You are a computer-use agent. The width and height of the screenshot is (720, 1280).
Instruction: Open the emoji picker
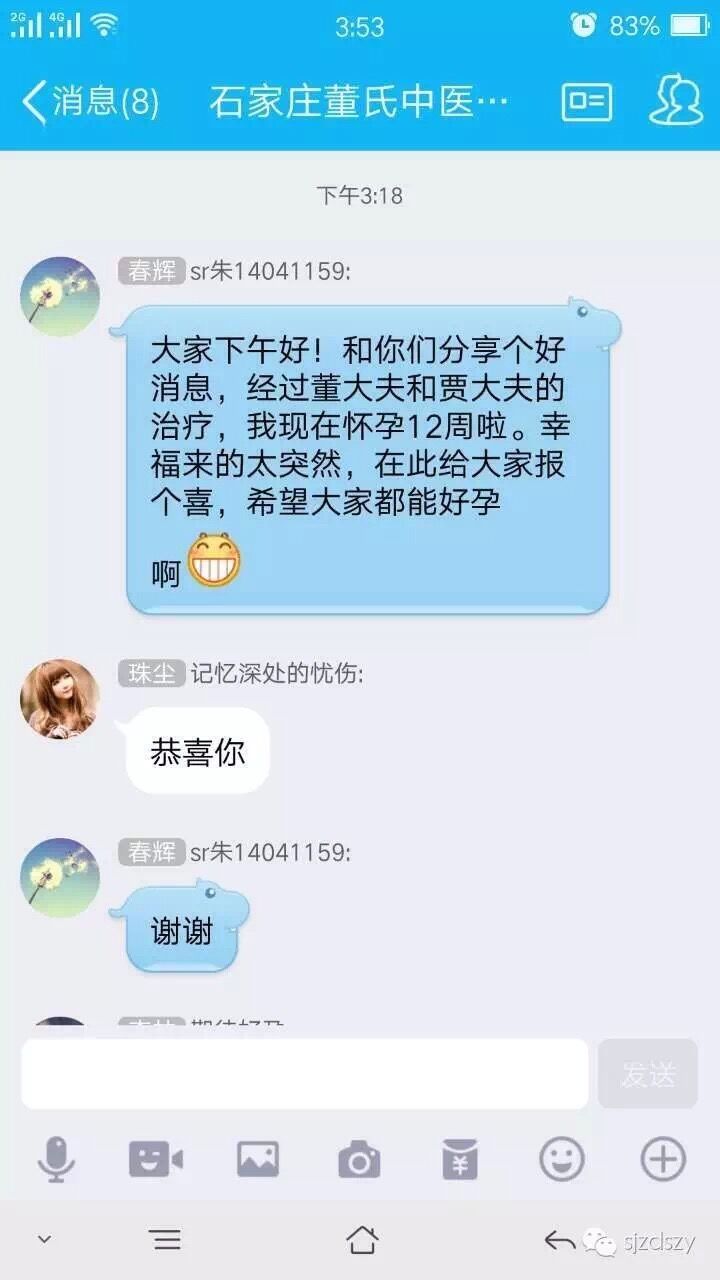(562, 1160)
